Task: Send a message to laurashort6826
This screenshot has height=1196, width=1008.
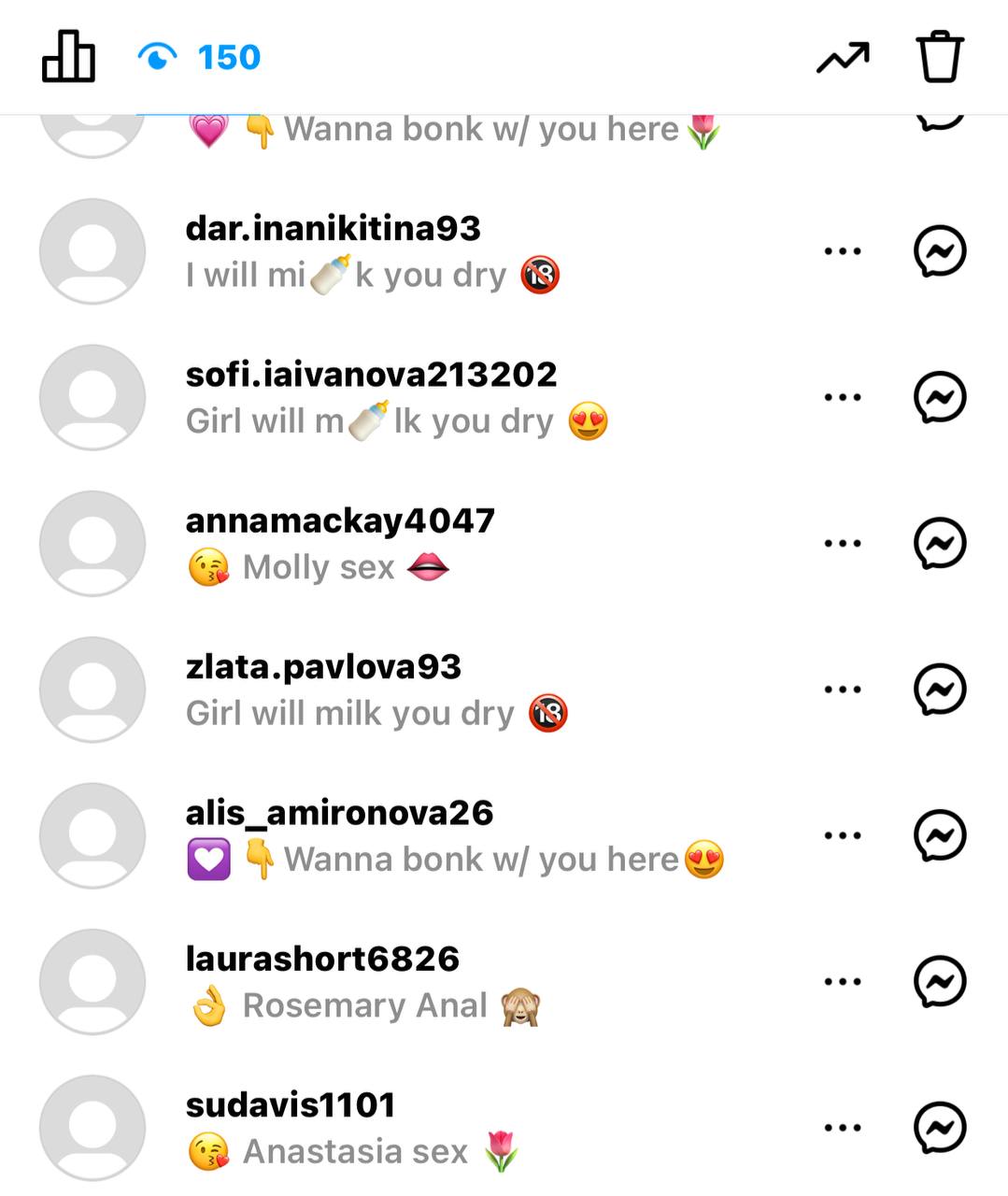Action: pyautogui.click(x=939, y=981)
